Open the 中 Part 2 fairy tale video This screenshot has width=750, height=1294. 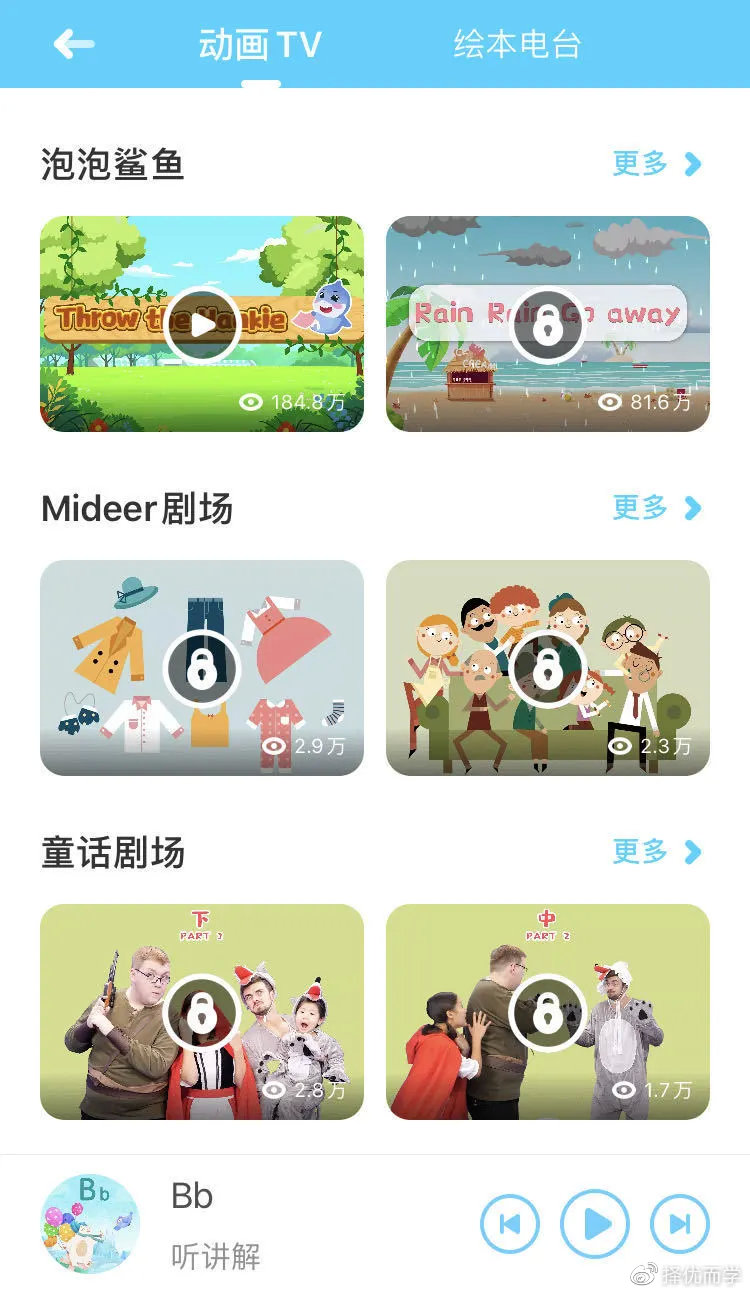coord(547,1012)
